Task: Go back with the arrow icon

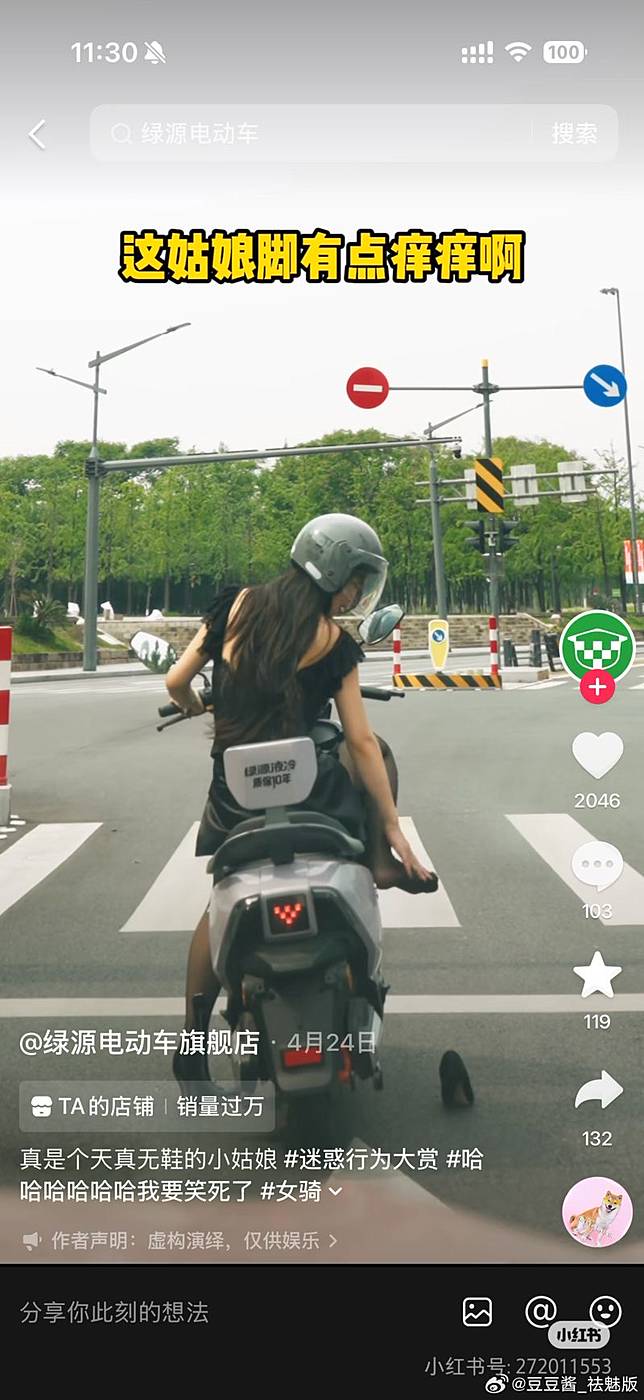Action: click(37, 134)
